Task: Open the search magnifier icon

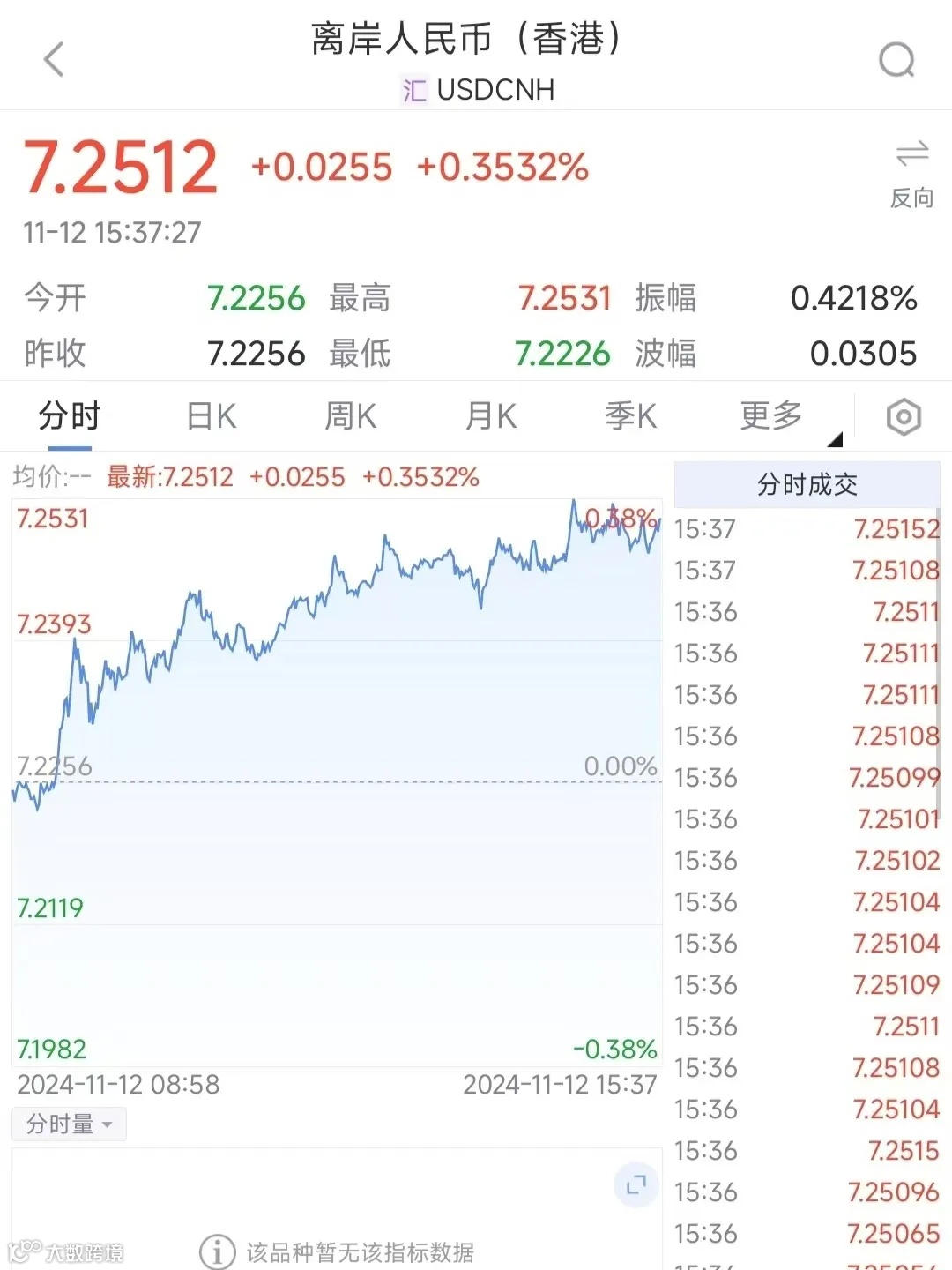Action: [x=896, y=58]
